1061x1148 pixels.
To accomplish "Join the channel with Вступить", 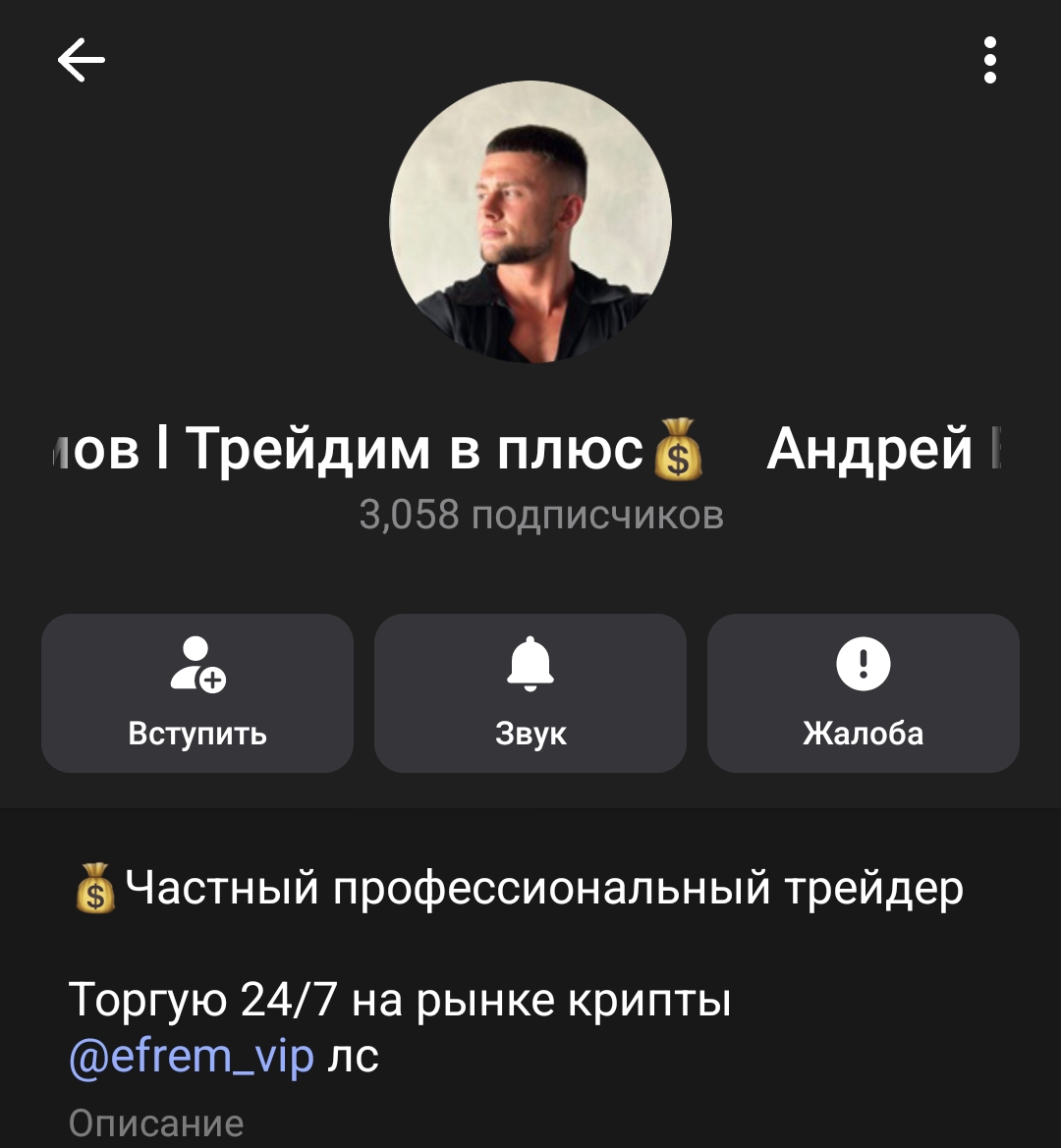I will pyautogui.click(x=197, y=693).
